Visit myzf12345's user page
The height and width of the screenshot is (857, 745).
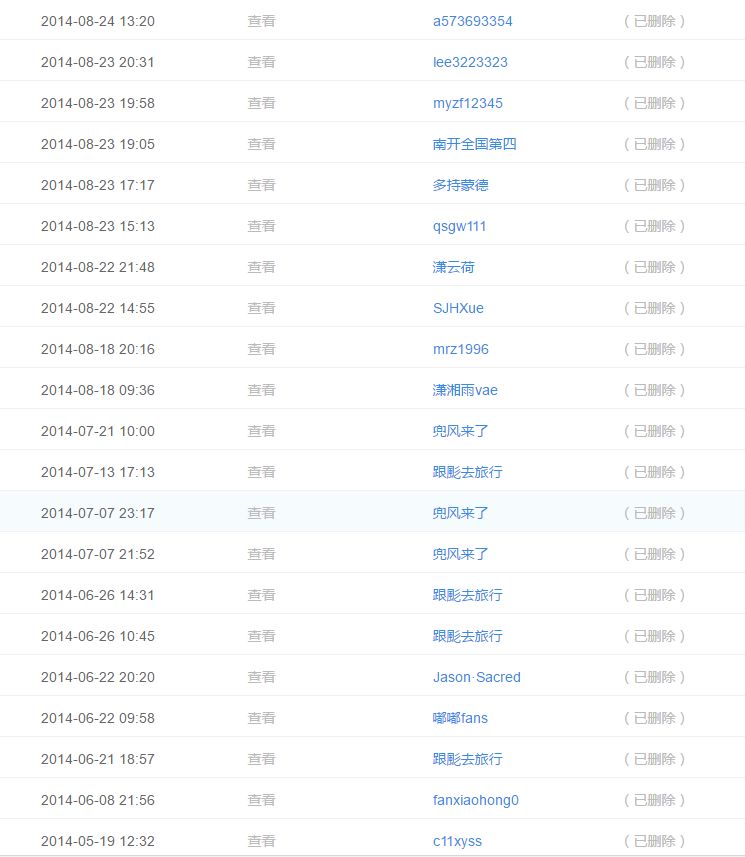coord(467,103)
